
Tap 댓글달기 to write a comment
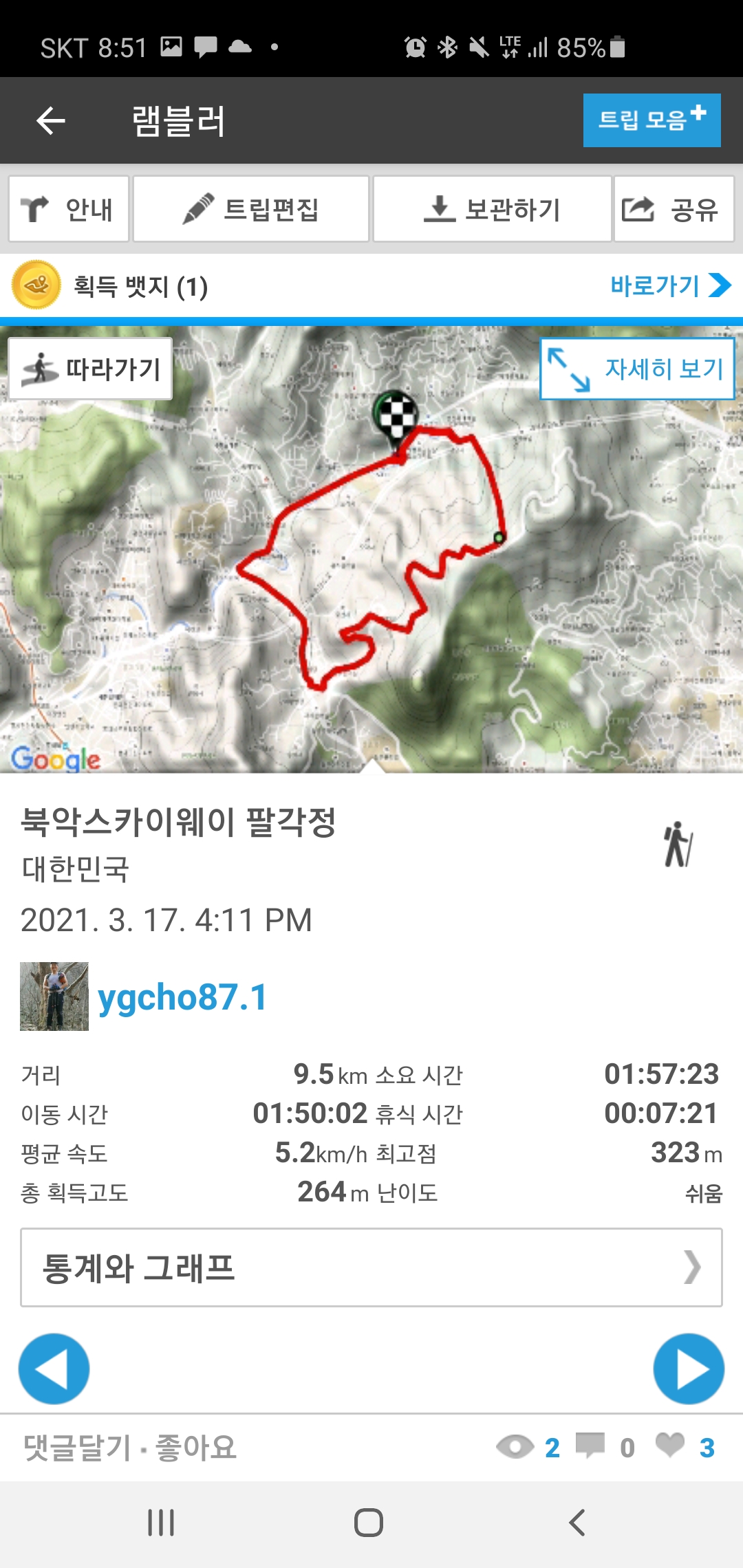(77, 1448)
